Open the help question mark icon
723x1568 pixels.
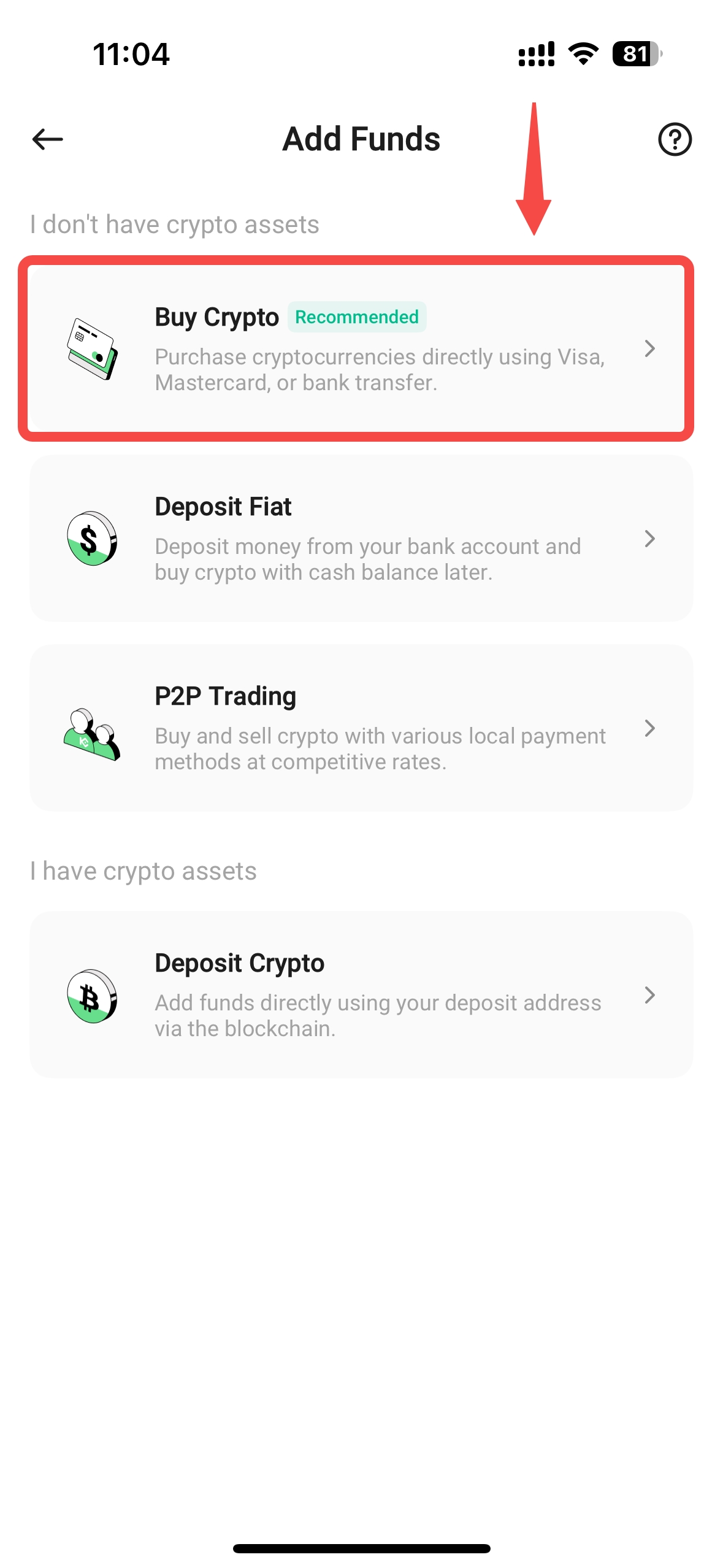coord(675,139)
